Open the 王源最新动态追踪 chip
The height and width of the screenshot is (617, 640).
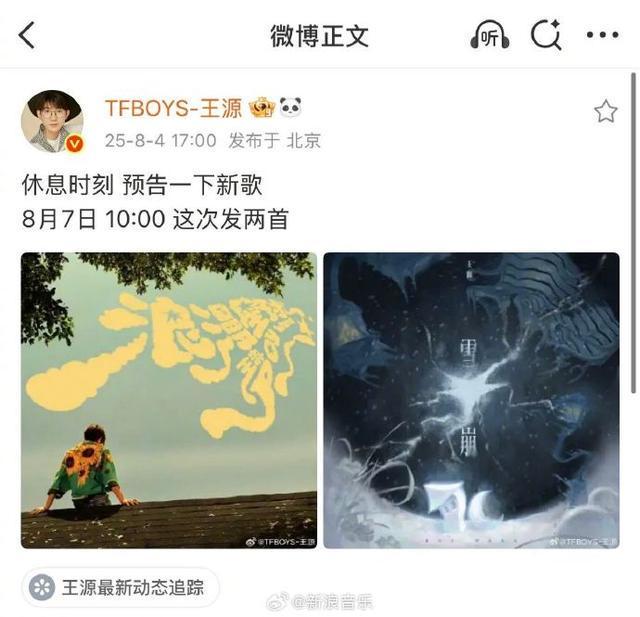pyautogui.click(x=120, y=587)
